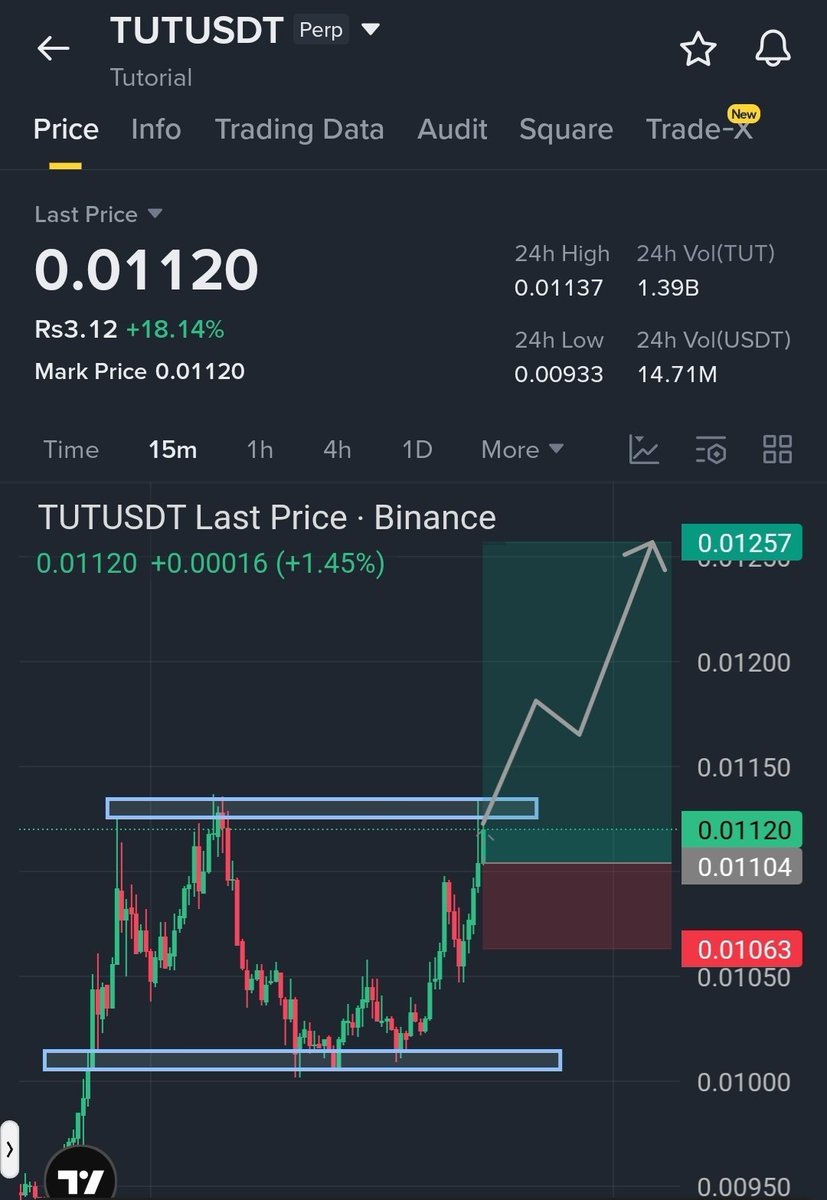This screenshot has width=827, height=1200.
Task: Open the Square tab
Action: pos(566,129)
